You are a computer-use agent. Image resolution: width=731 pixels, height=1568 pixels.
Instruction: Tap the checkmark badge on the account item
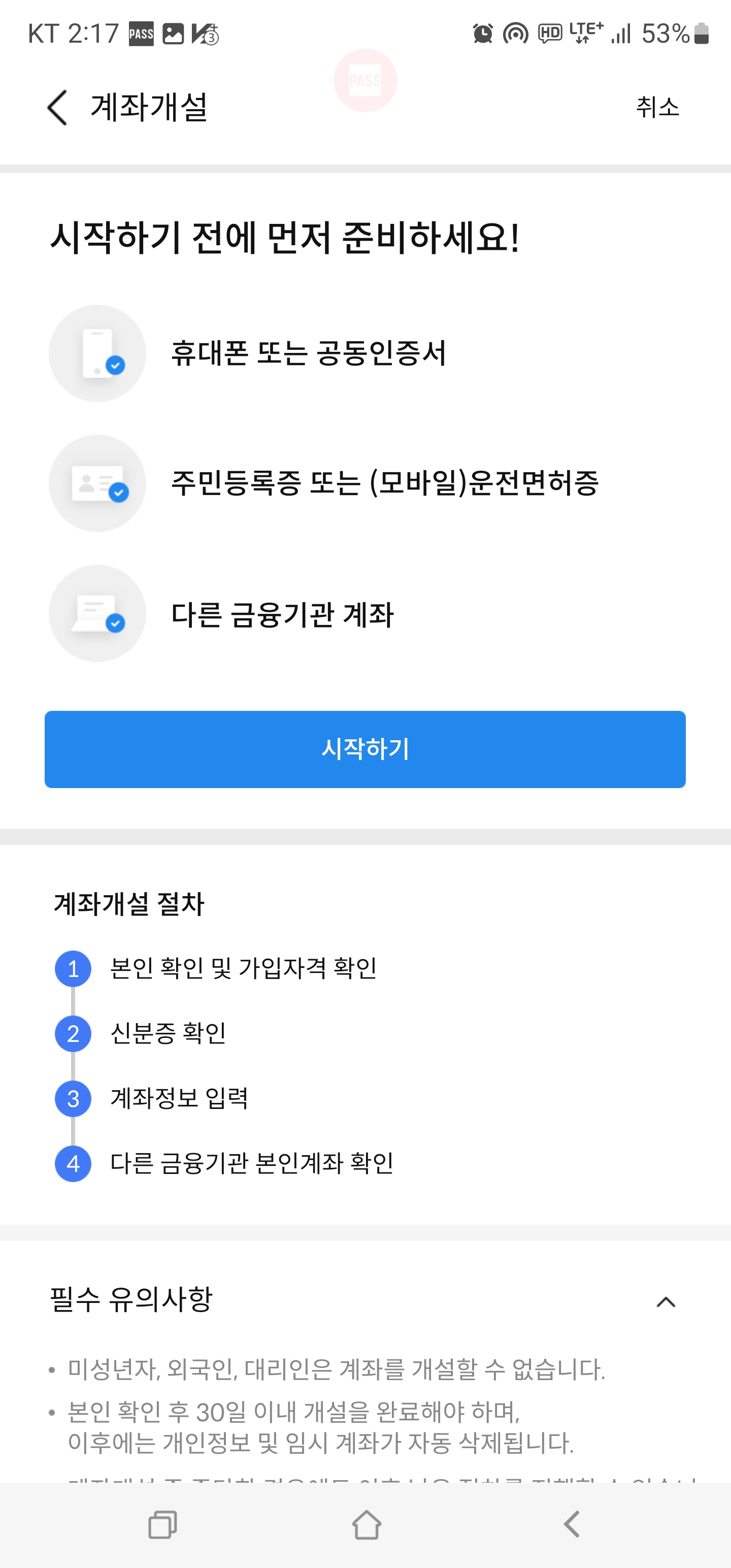click(x=116, y=624)
